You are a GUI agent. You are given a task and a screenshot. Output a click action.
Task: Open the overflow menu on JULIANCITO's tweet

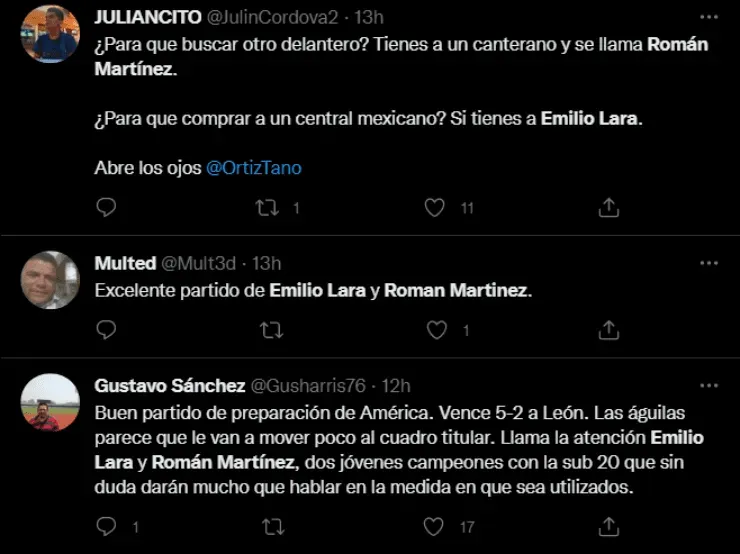[x=708, y=18]
